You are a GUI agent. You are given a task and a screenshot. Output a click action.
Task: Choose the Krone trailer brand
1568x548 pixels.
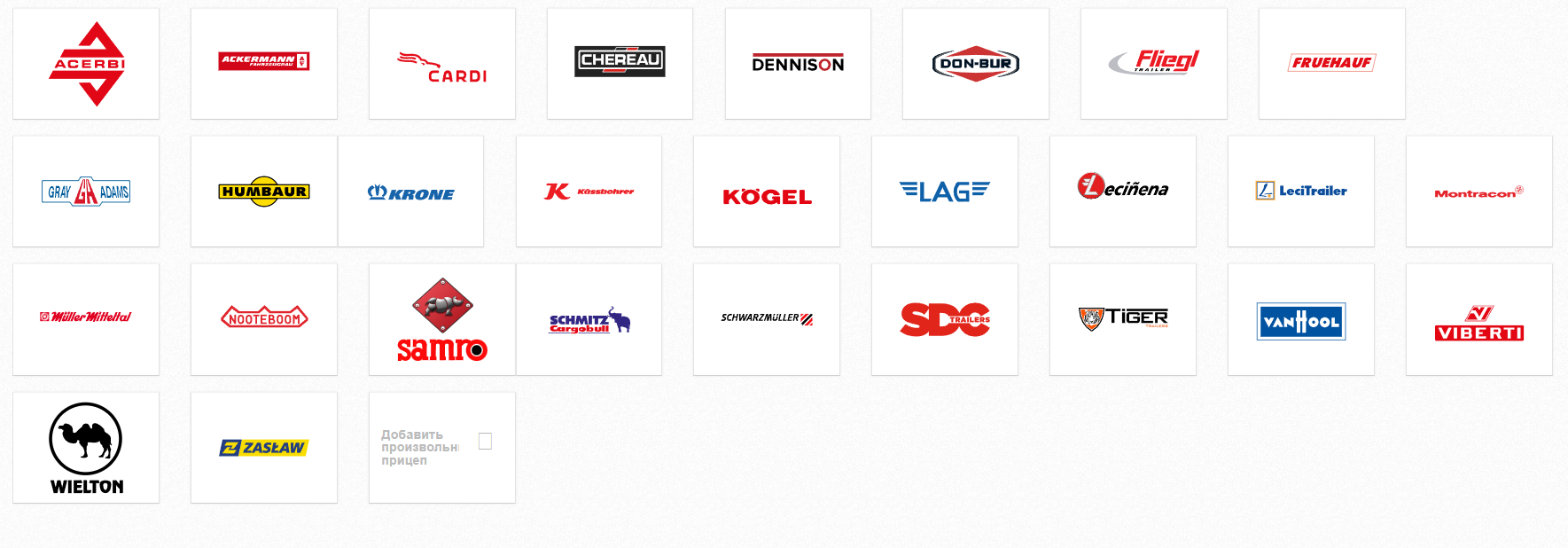[x=411, y=192]
